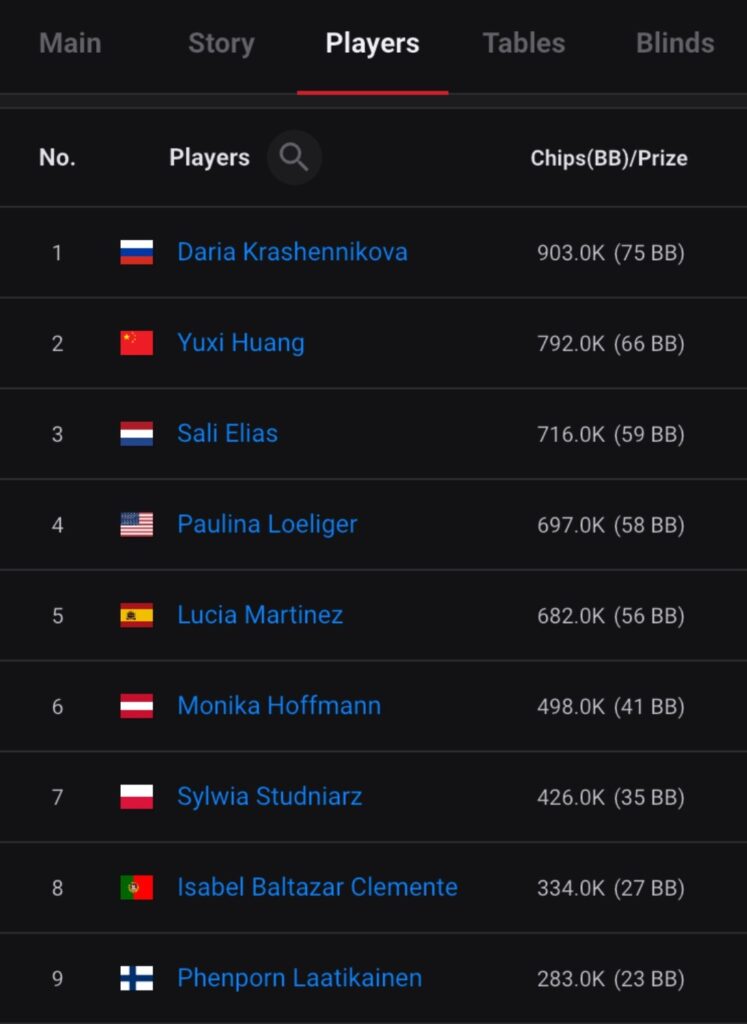The image size is (747, 1024).
Task: Tap Paulina Loeliger's name
Action: (x=267, y=524)
